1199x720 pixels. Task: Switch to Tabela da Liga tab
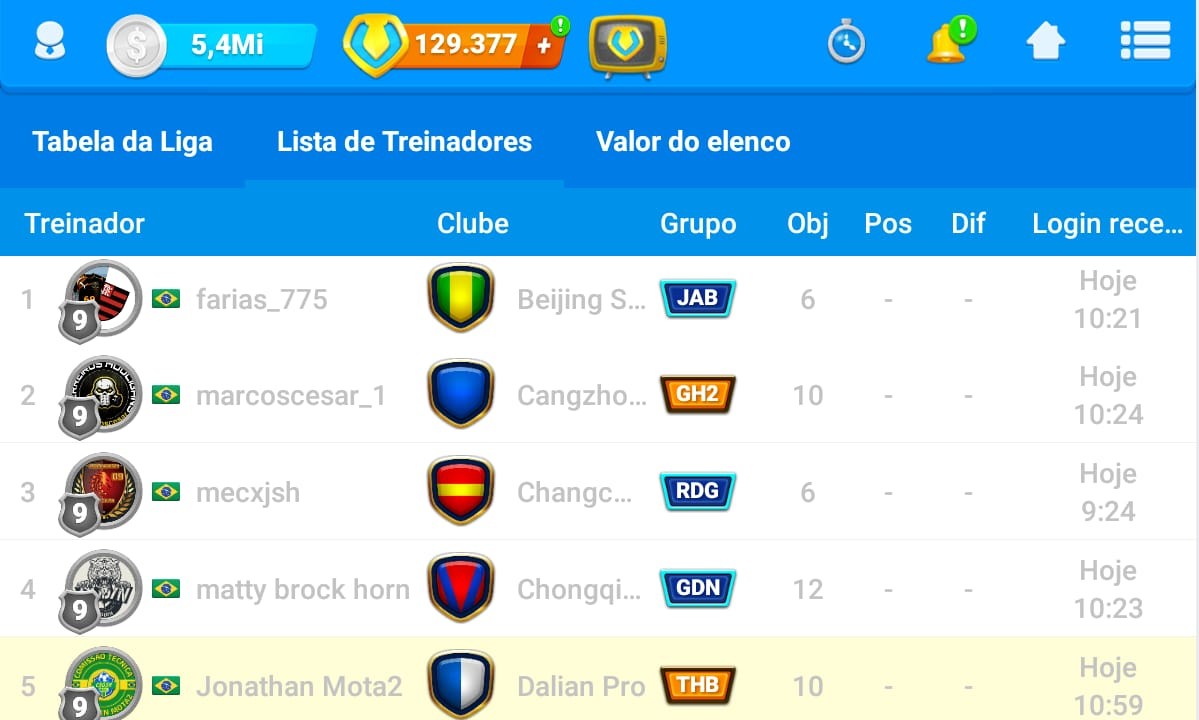(122, 141)
